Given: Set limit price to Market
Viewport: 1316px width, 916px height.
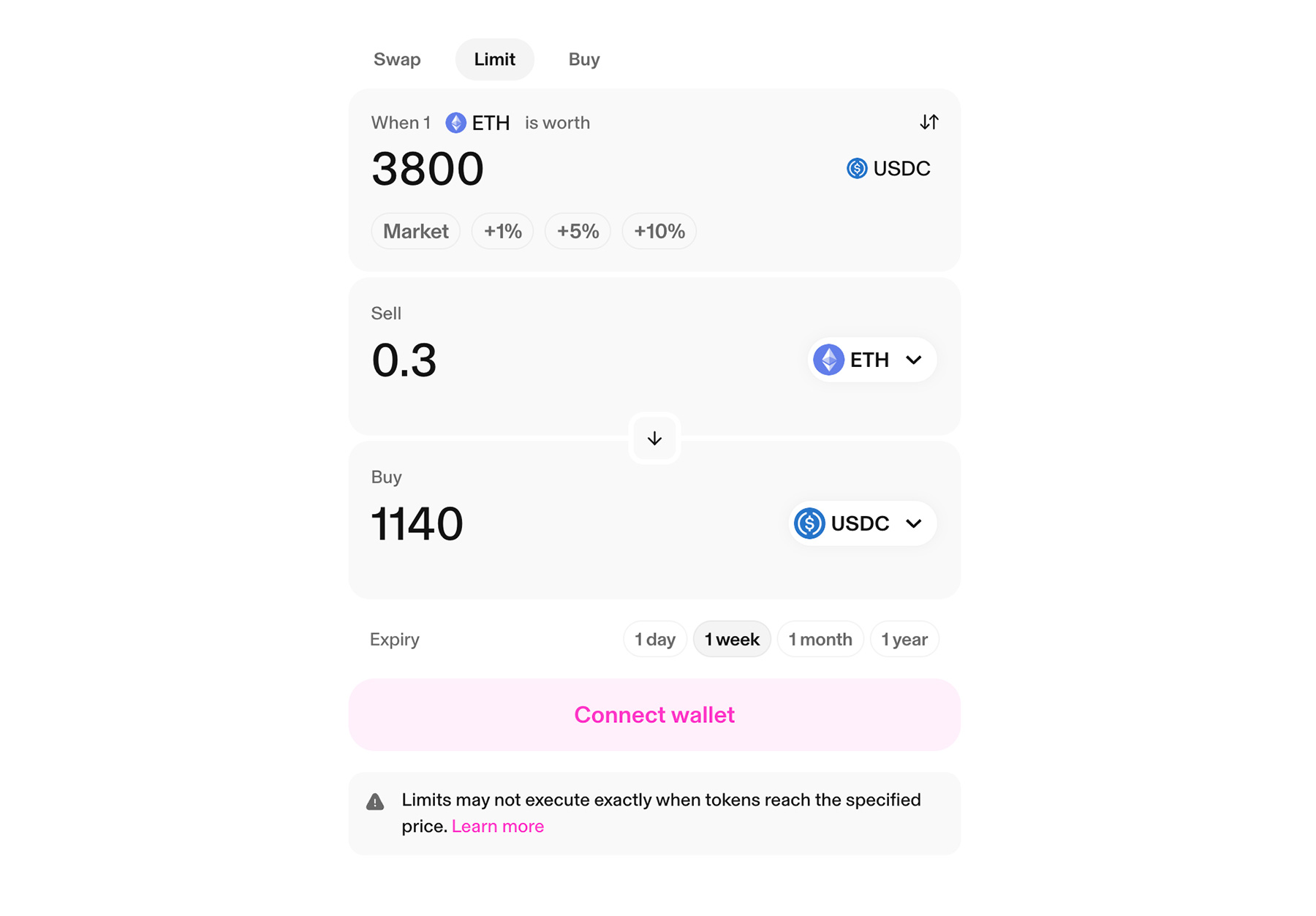Looking at the screenshot, I should (415, 231).
